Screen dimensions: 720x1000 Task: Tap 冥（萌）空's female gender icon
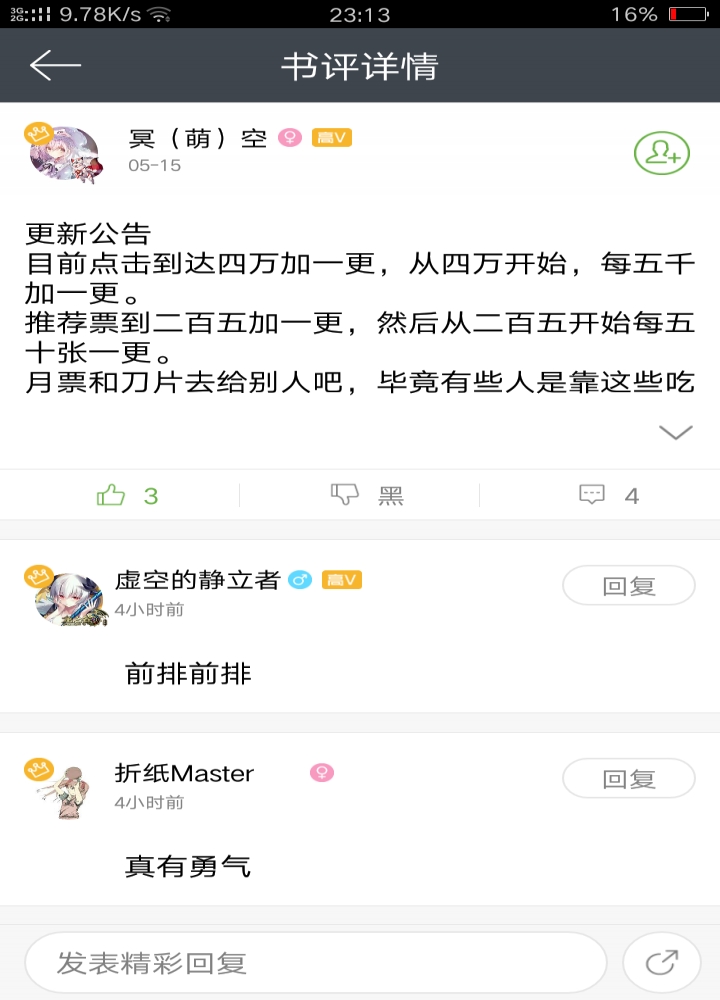click(290, 138)
